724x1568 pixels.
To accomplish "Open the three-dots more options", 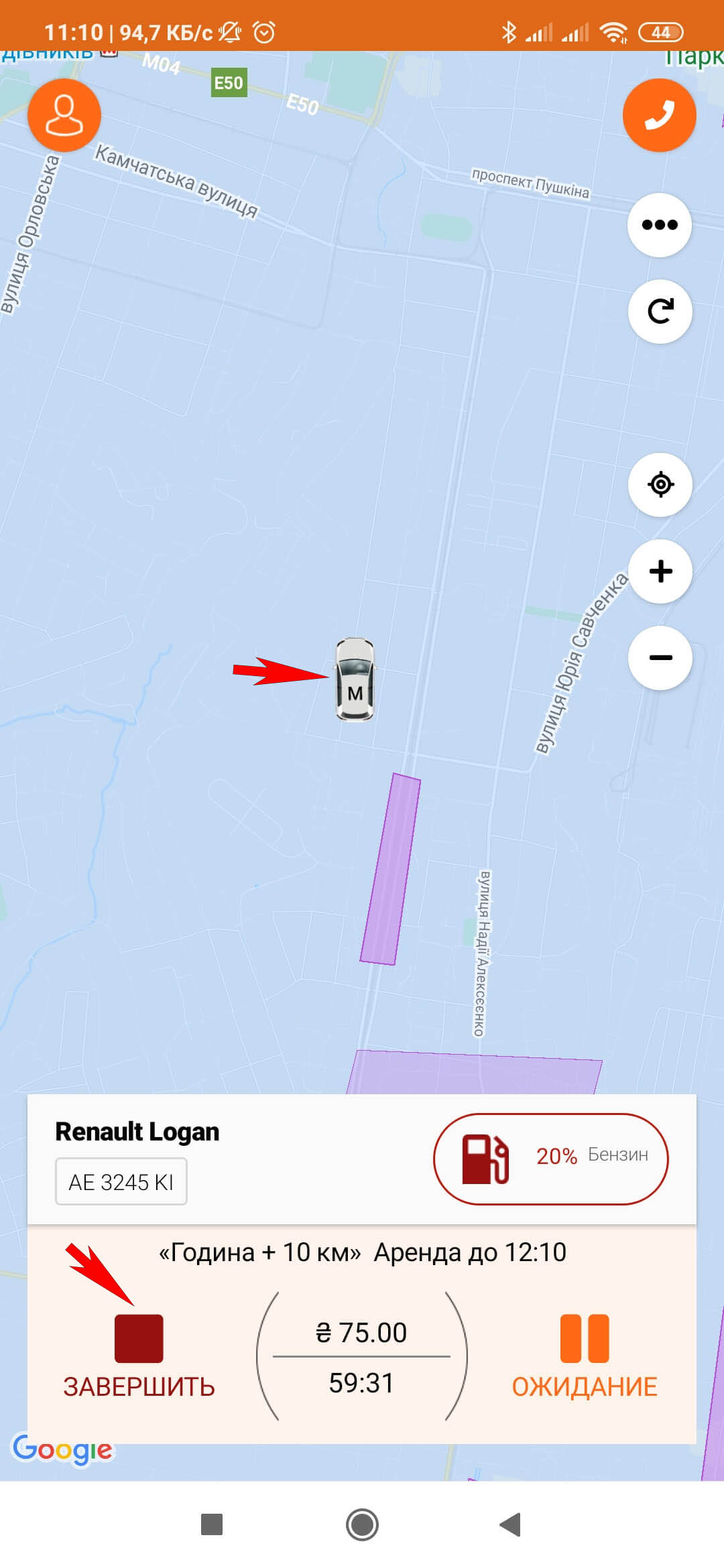I will pyautogui.click(x=660, y=225).
